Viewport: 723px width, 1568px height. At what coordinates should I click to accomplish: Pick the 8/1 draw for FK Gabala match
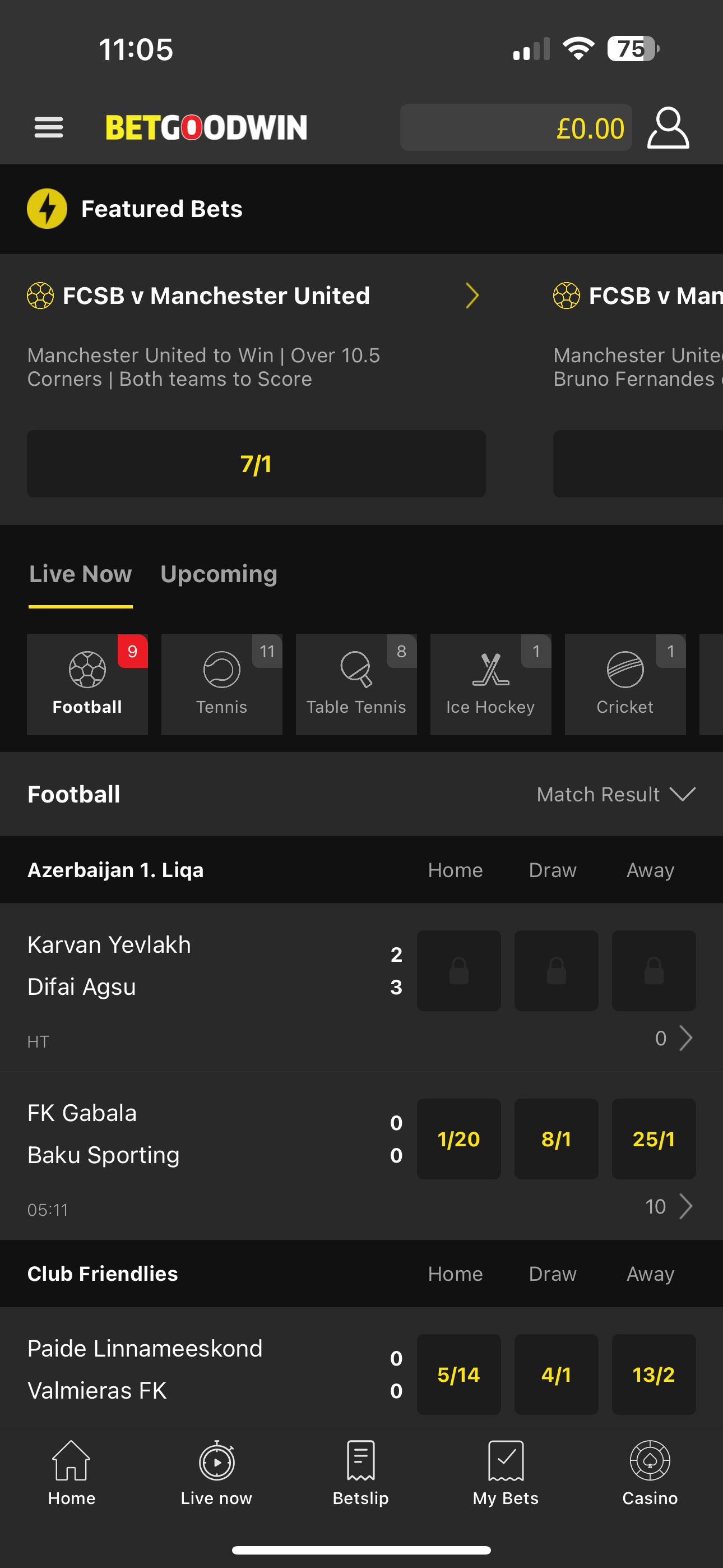556,1139
